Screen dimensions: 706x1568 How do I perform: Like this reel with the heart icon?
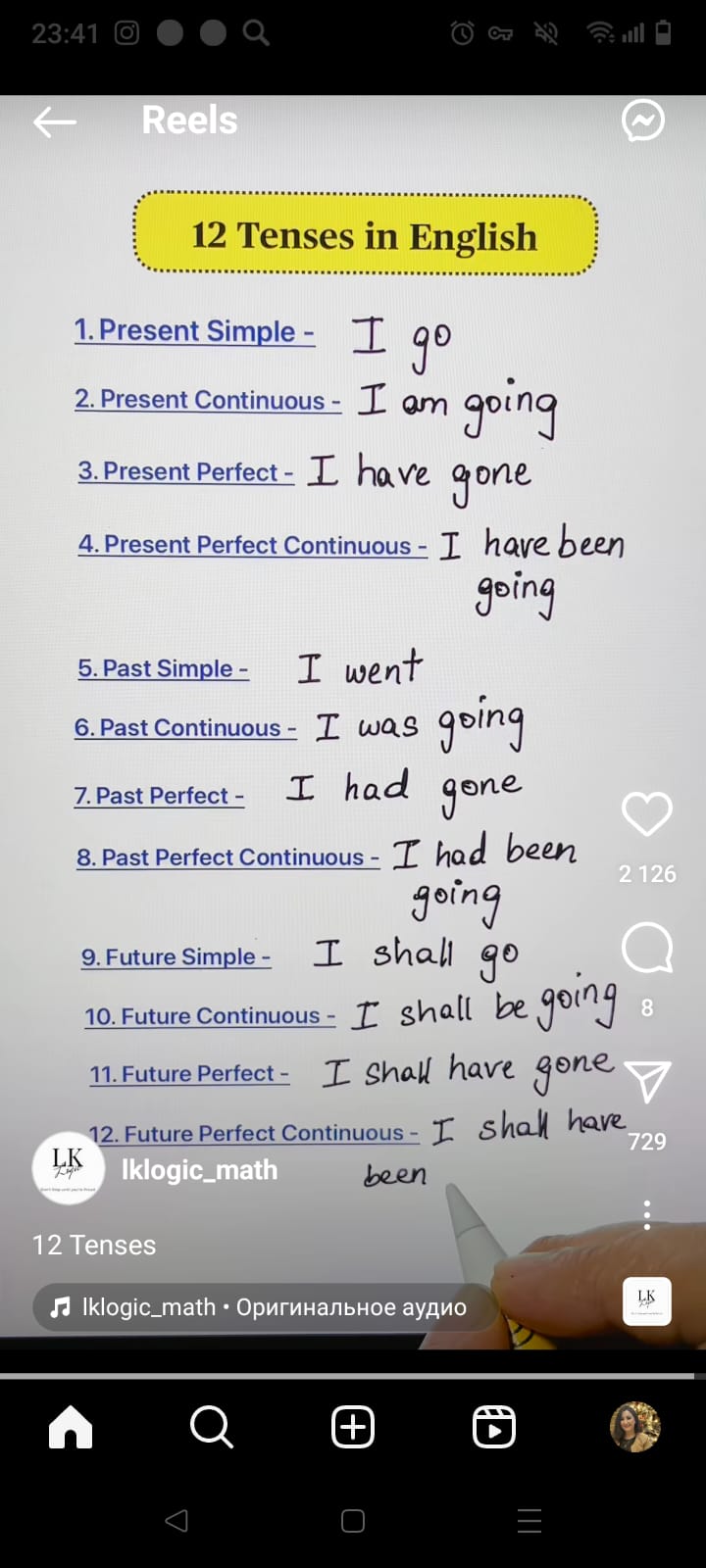647,814
